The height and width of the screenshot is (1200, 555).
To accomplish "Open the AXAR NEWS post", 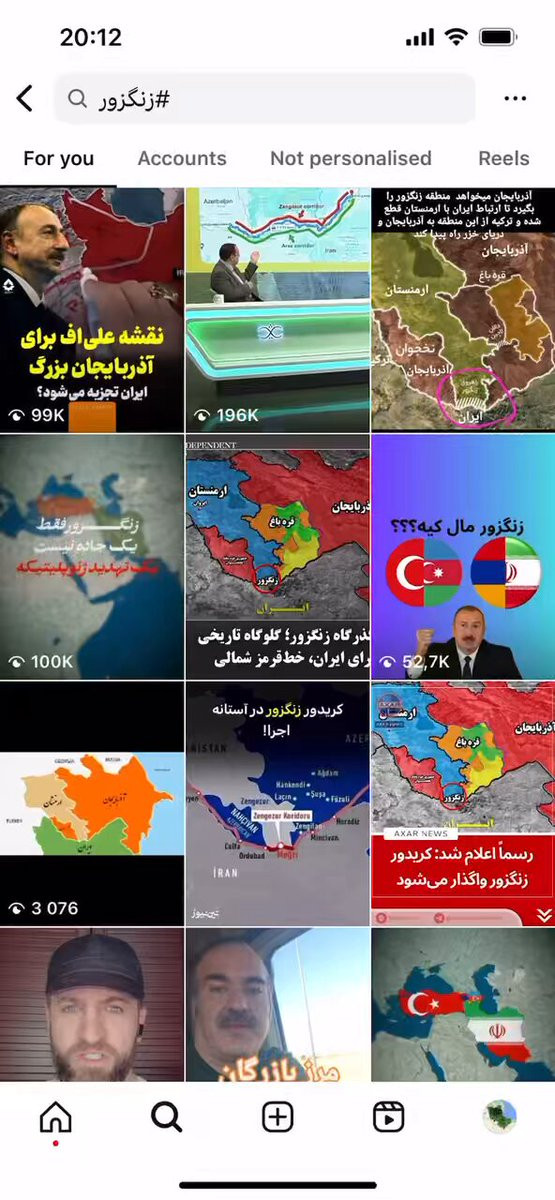I will tap(463, 803).
